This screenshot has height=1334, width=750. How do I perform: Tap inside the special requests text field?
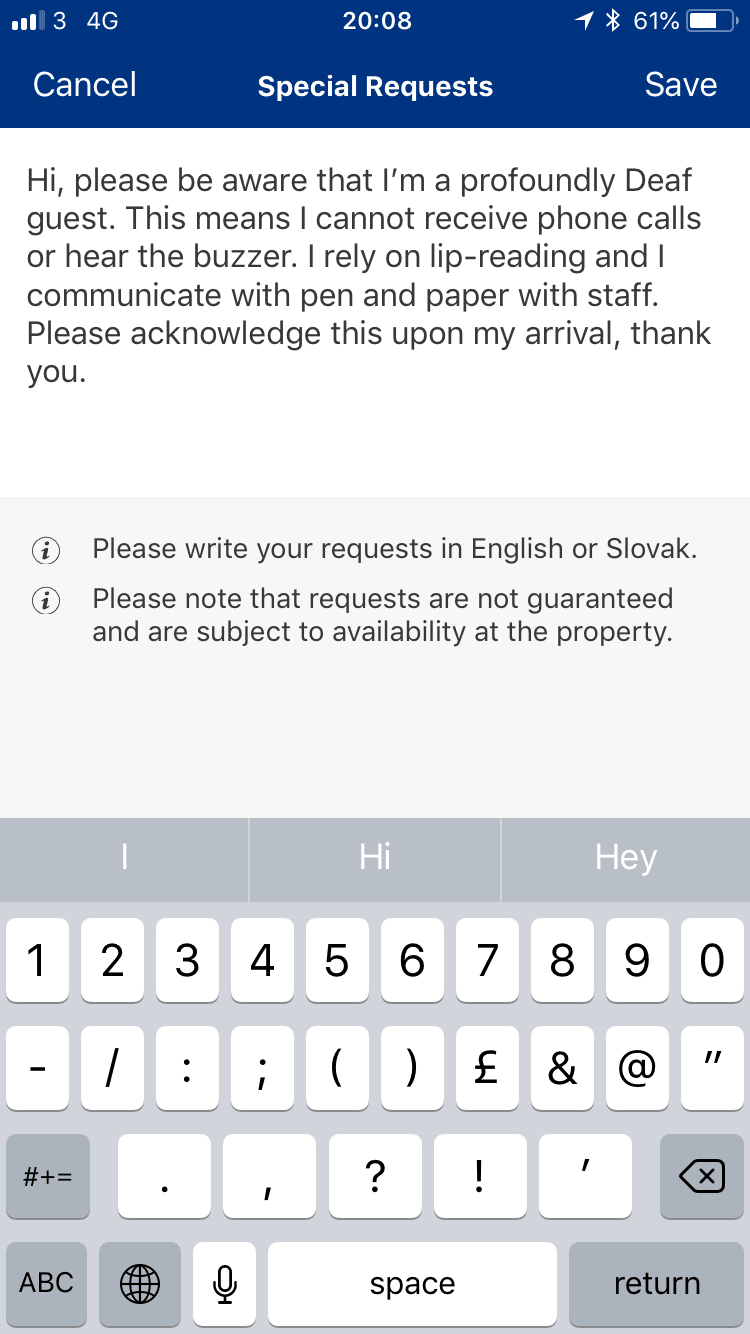coord(375,313)
